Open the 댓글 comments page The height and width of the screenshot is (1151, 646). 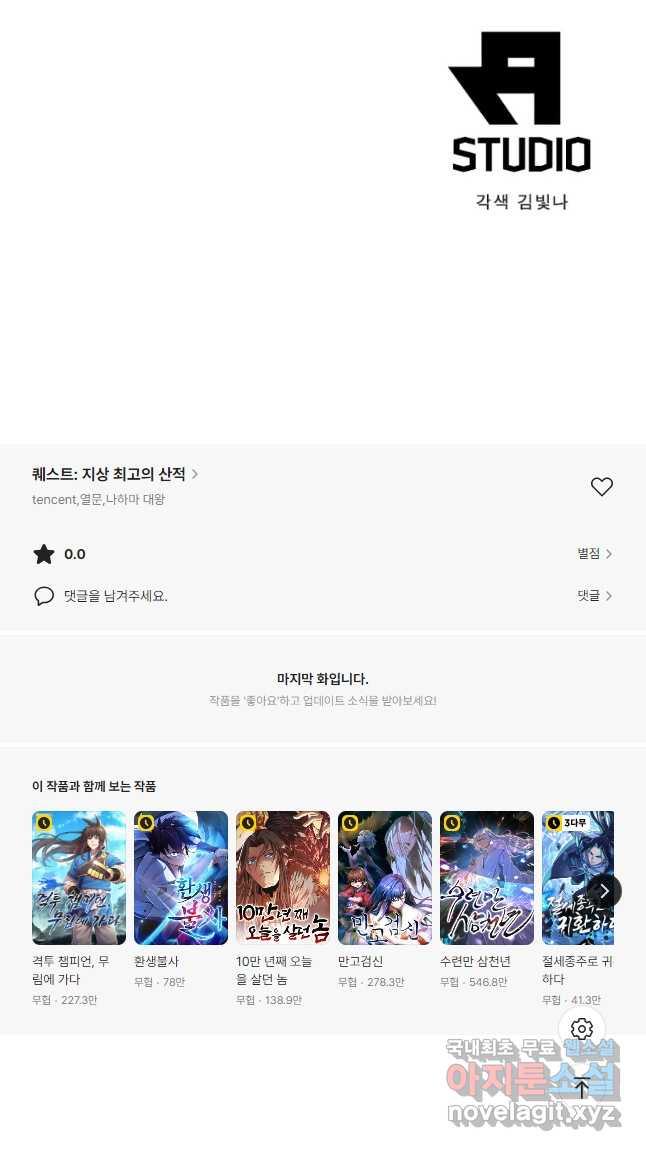[594, 596]
